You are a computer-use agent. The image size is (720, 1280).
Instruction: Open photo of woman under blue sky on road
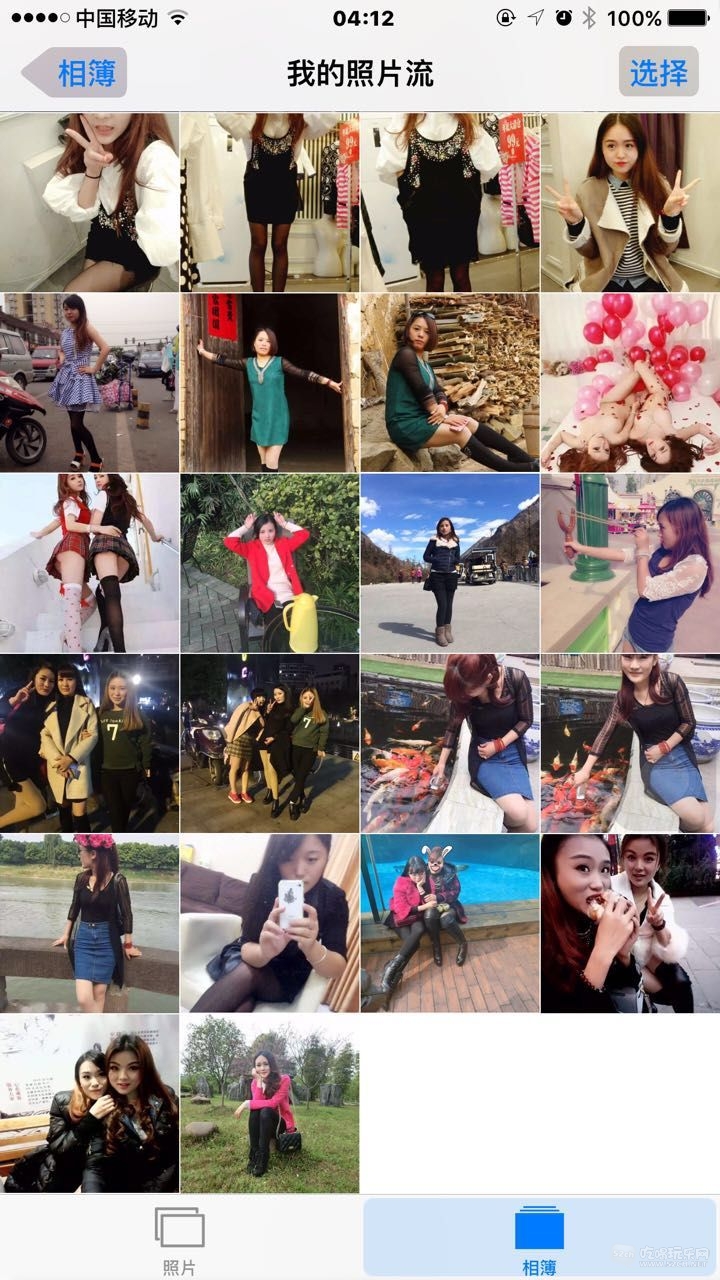[x=450, y=562]
